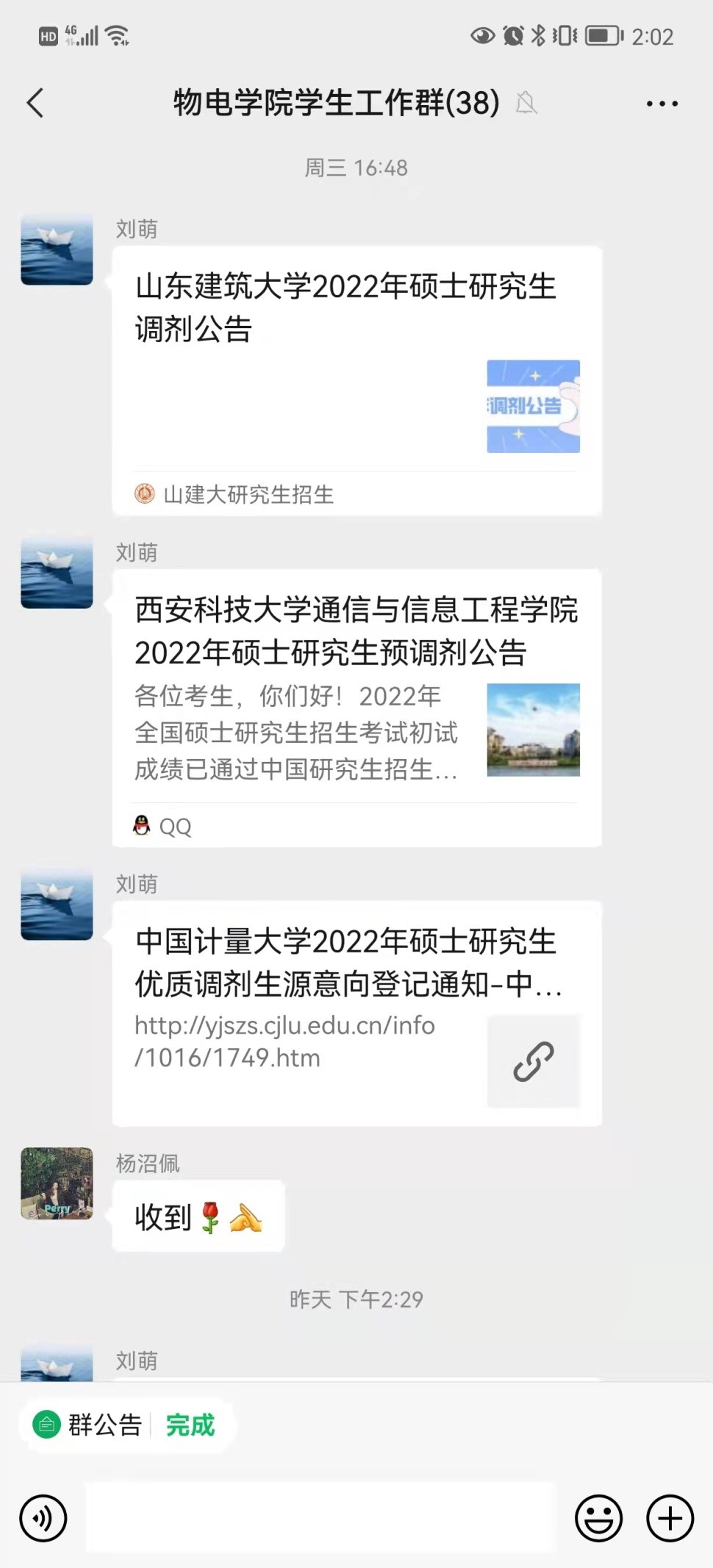The image size is (713, 1568).
Task: Open the group chat overflow menu
Action: coord(662,104)
